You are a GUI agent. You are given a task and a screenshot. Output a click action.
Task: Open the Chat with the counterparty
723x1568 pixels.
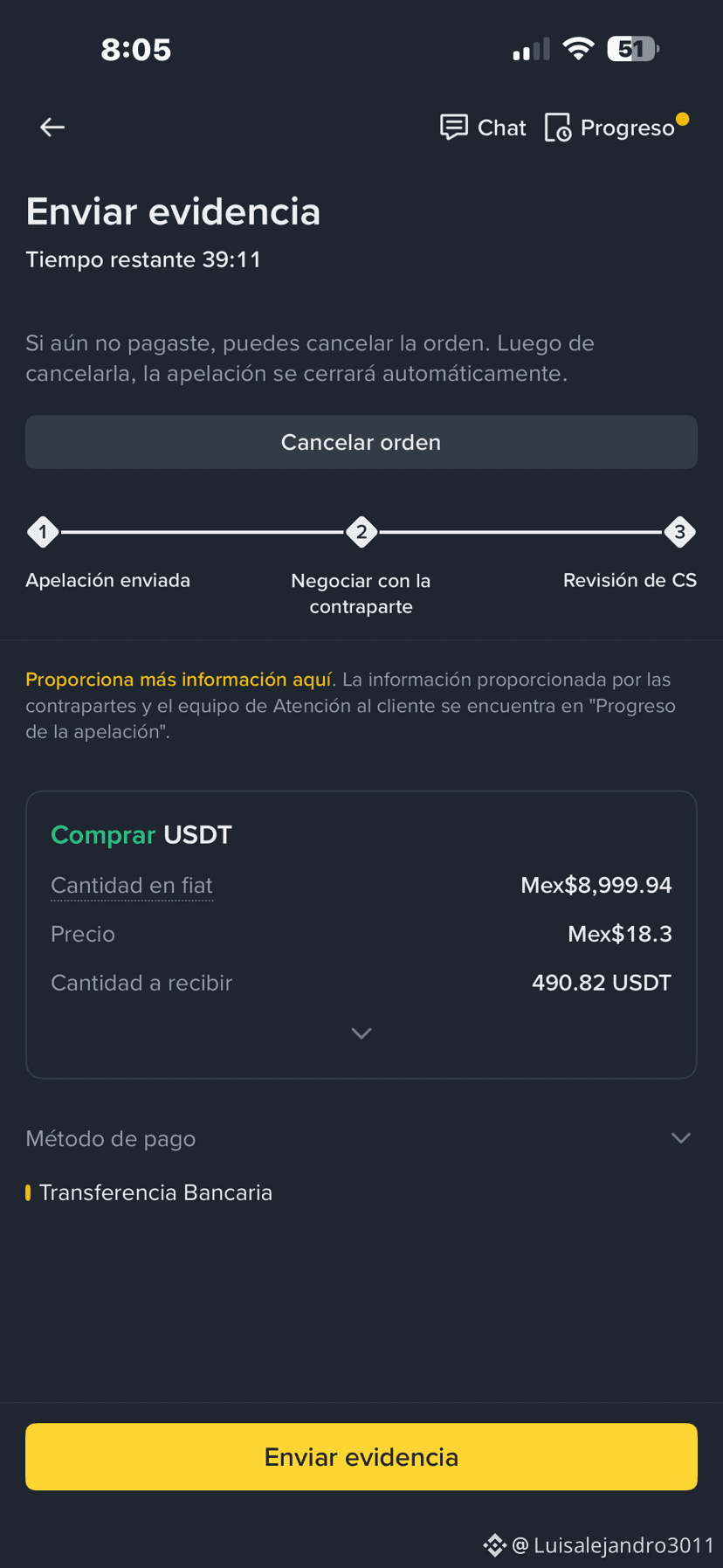click(x=483, y=128)
